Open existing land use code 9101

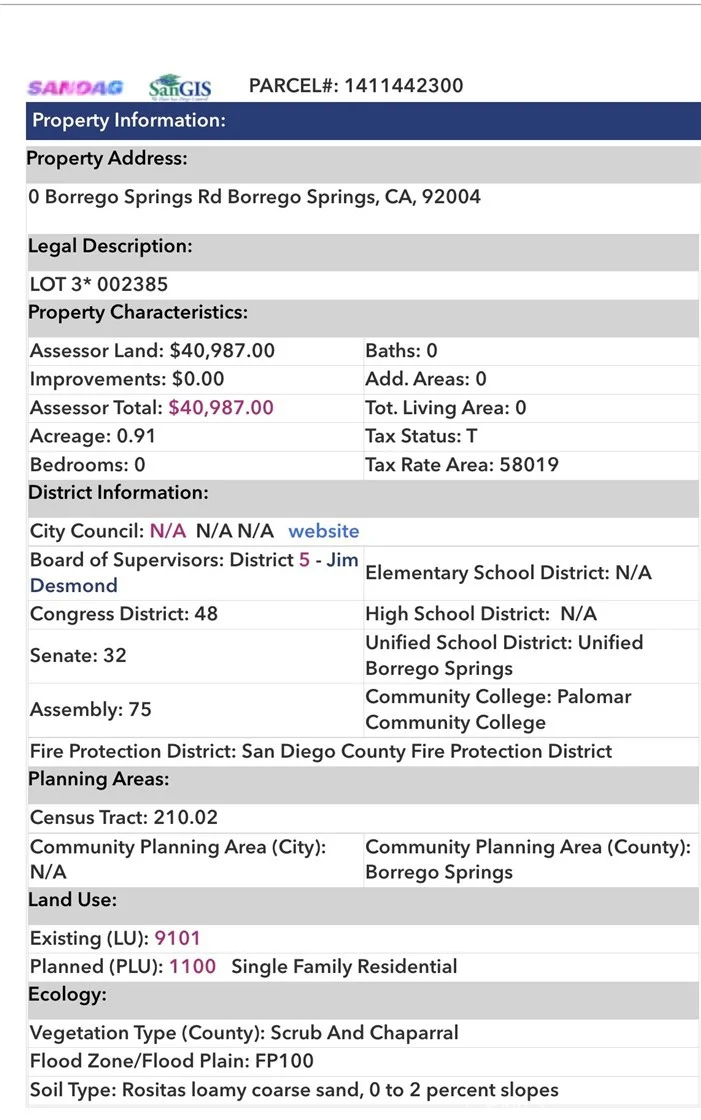(x=177, y=939)
